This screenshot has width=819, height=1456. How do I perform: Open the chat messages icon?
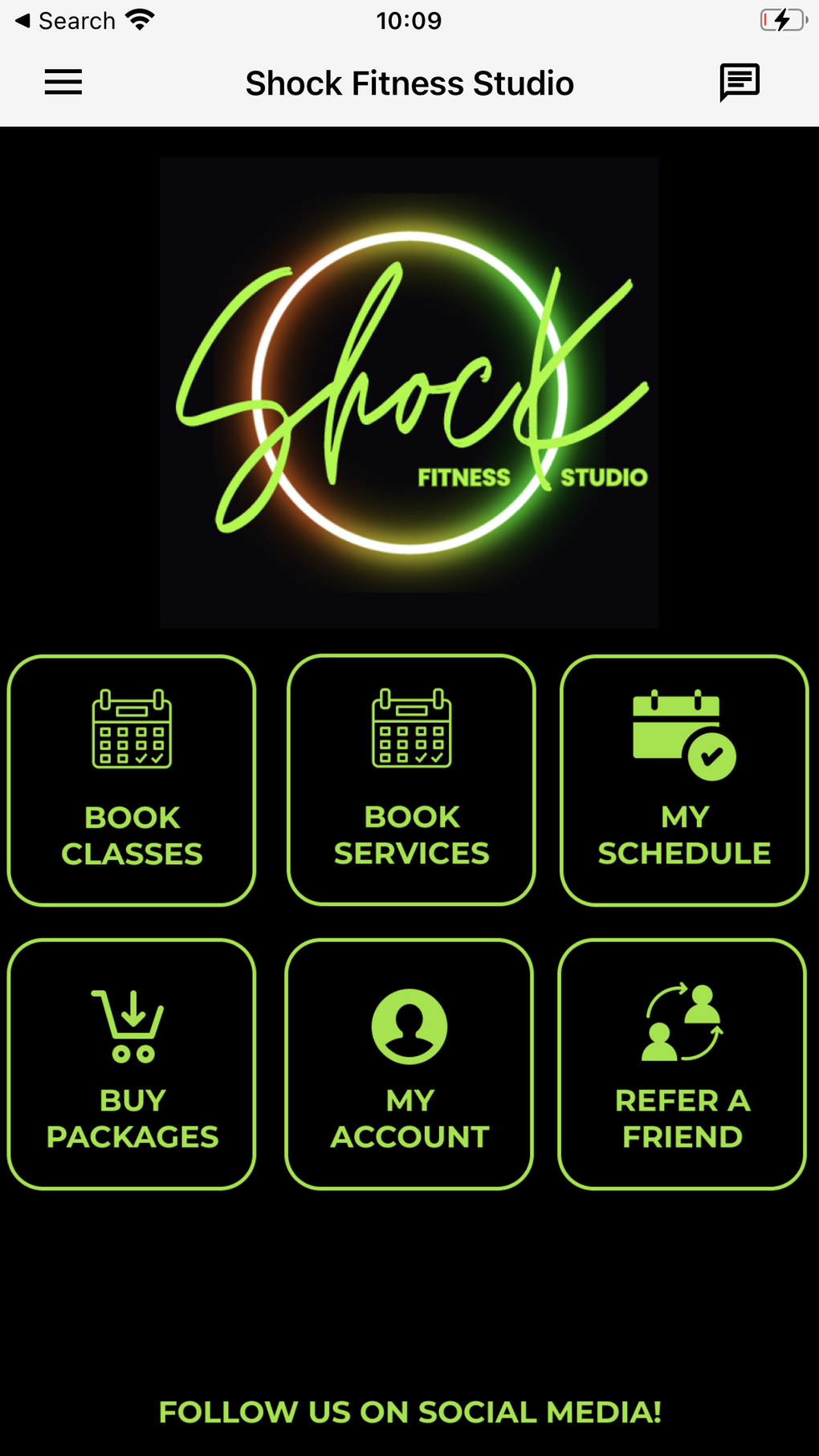coord(738,82)
